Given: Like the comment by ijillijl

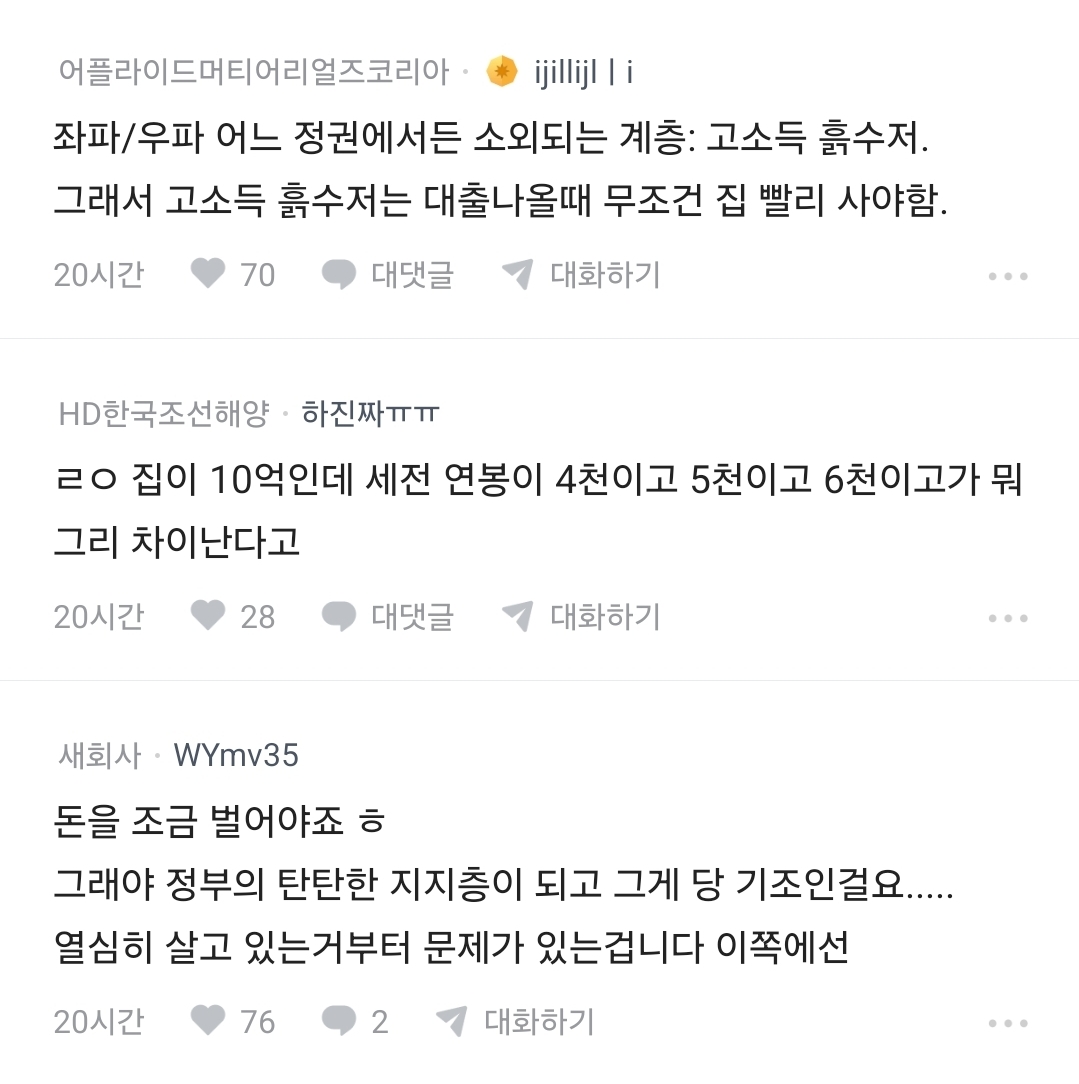Looking at the screenshot, I should [x=209, y=274].
